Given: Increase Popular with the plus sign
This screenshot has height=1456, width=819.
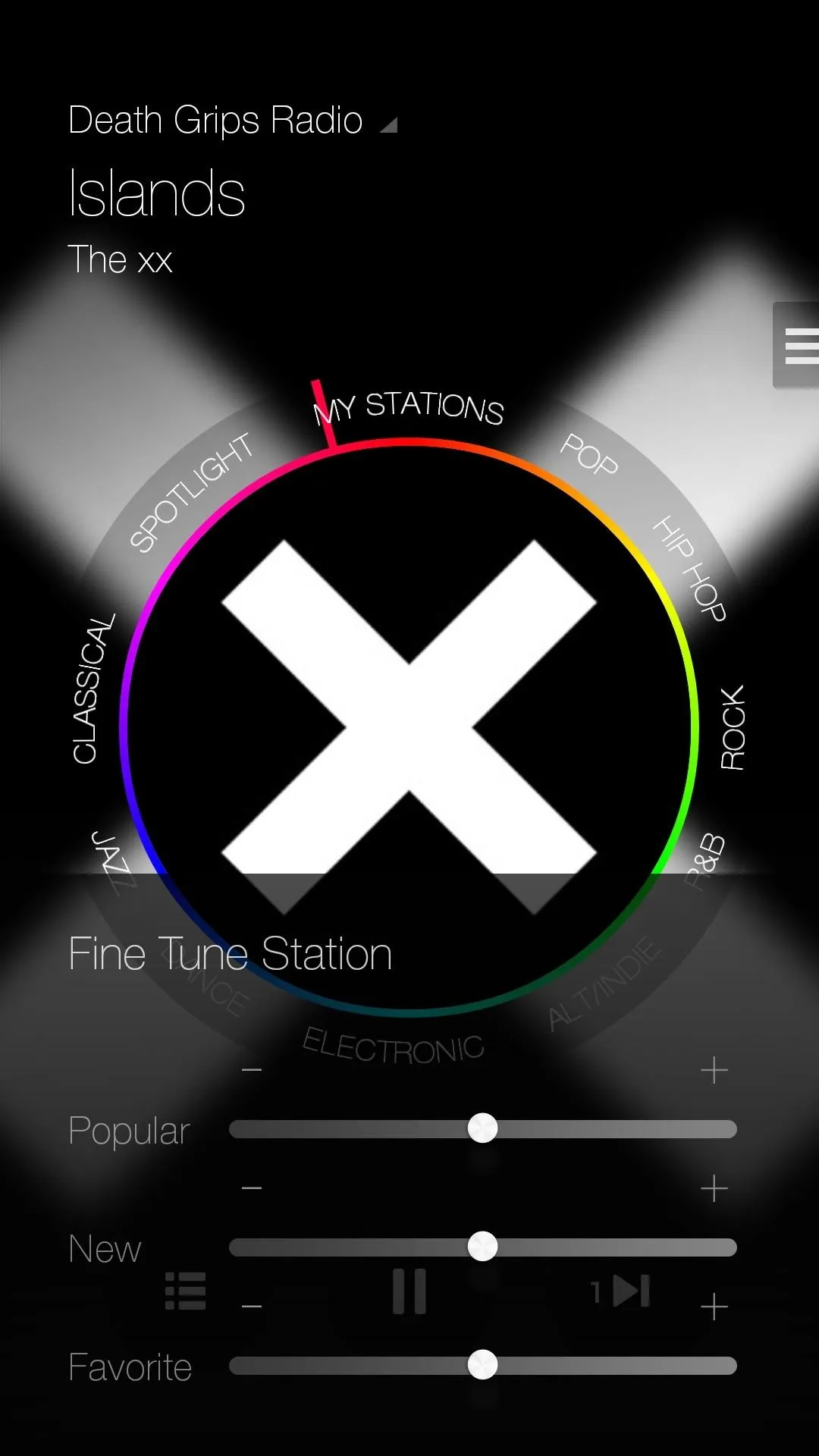Looking at the screenshot, I should (714, 1071).
